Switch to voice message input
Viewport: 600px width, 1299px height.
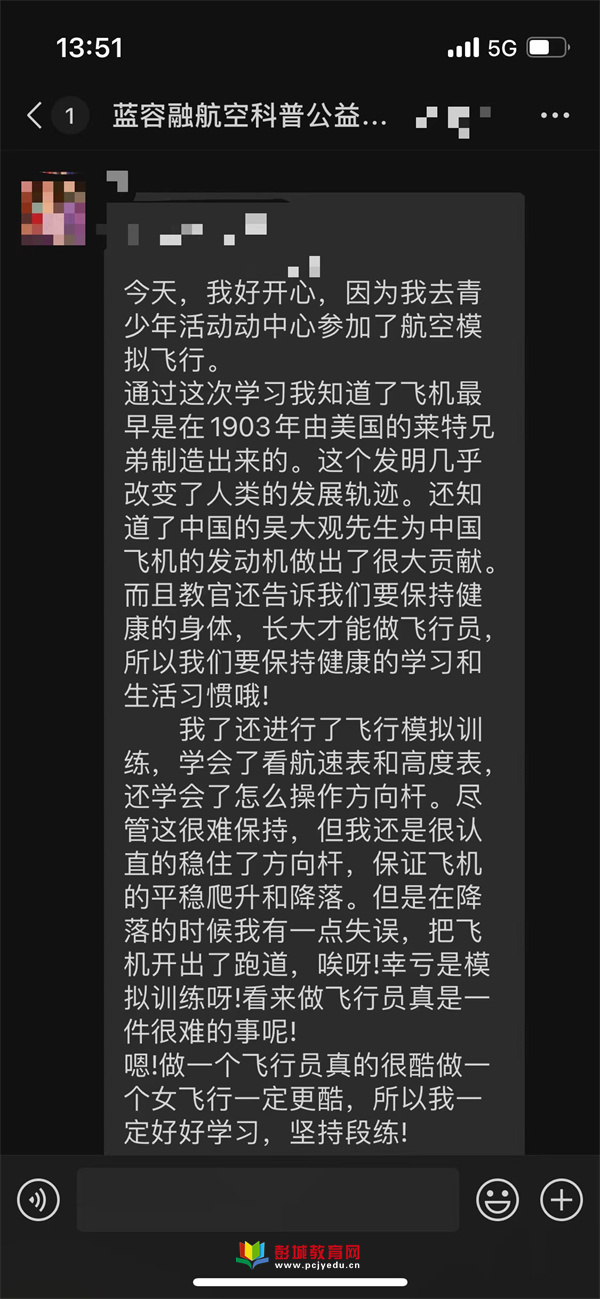[39, 1199]
